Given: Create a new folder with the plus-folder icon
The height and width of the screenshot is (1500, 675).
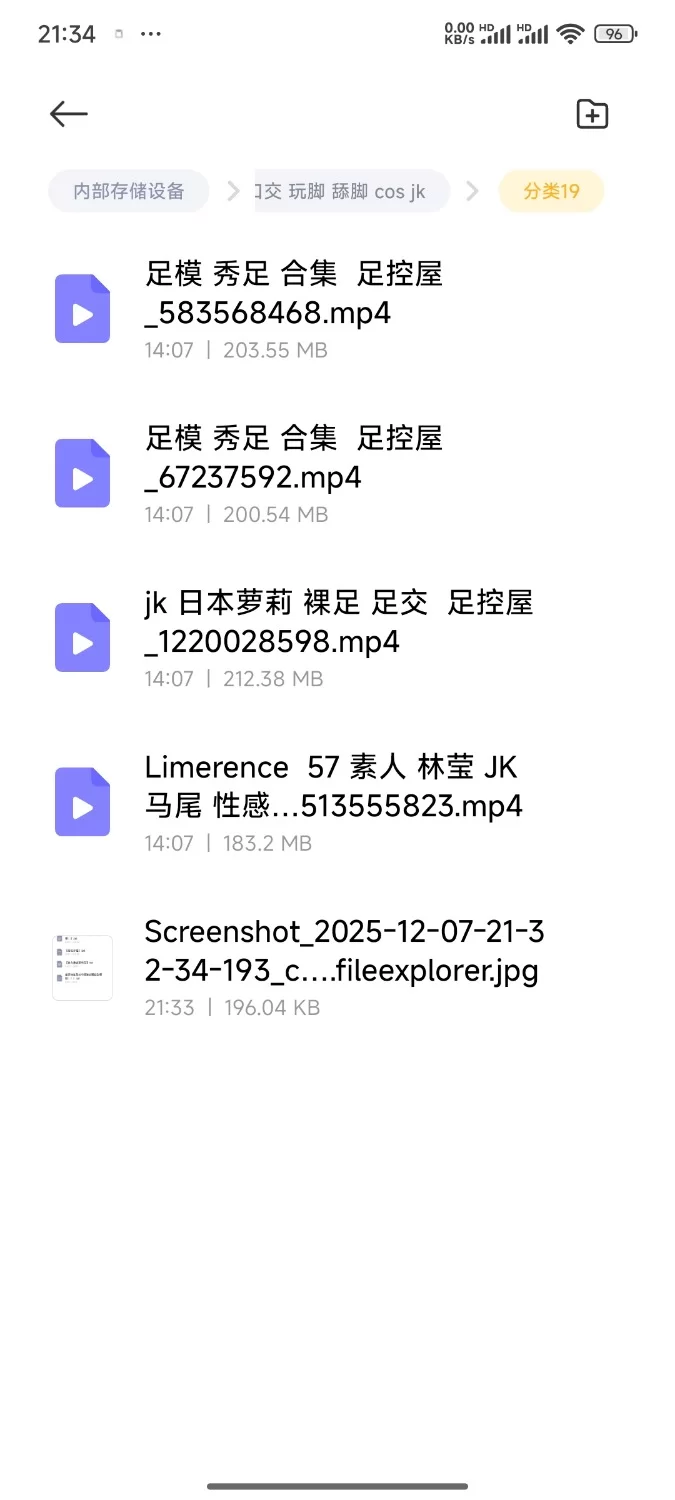Looking at the screenshot, I should [x=592, y=114].
